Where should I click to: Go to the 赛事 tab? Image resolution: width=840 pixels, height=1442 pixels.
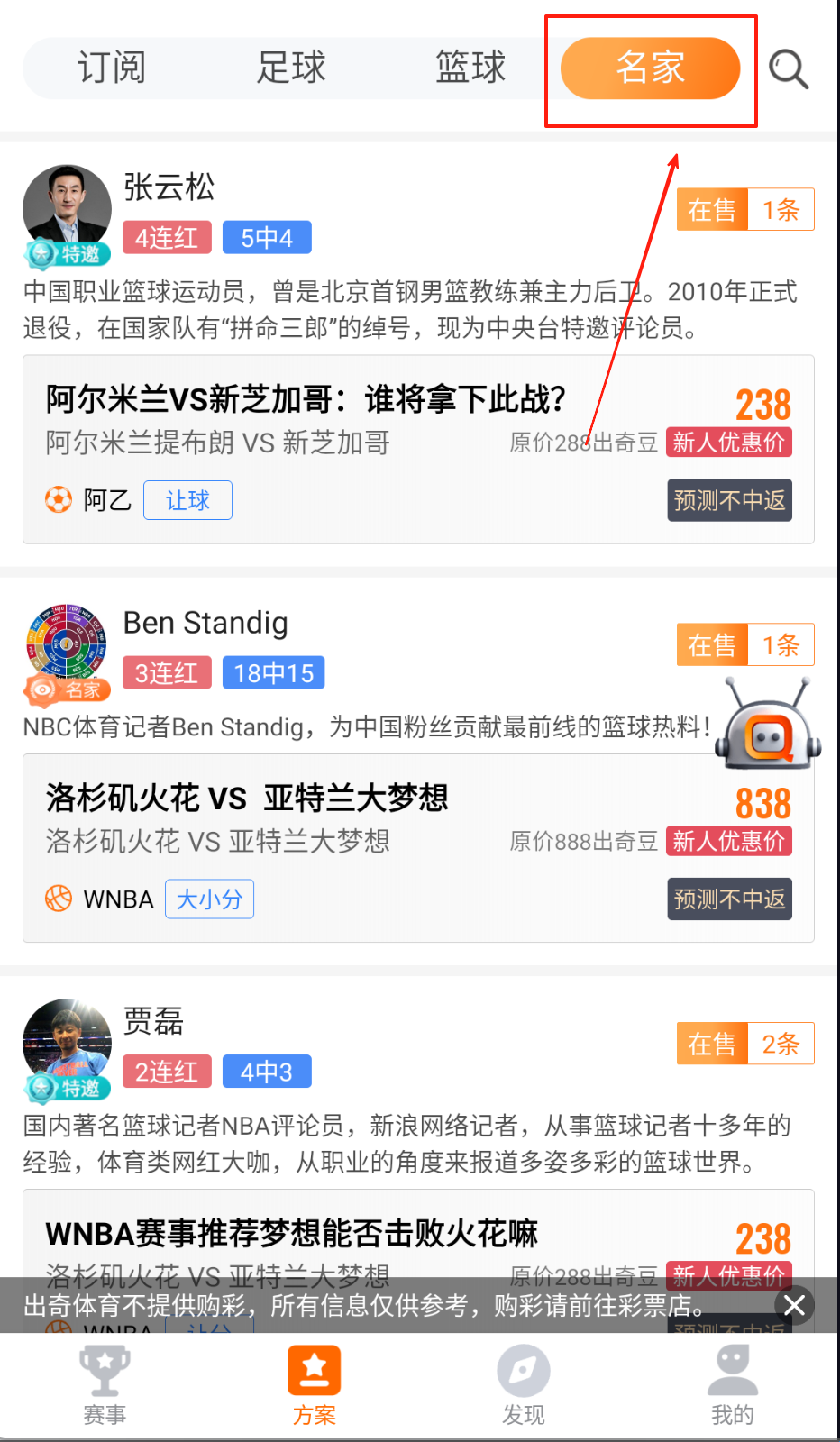(105, 1385)
